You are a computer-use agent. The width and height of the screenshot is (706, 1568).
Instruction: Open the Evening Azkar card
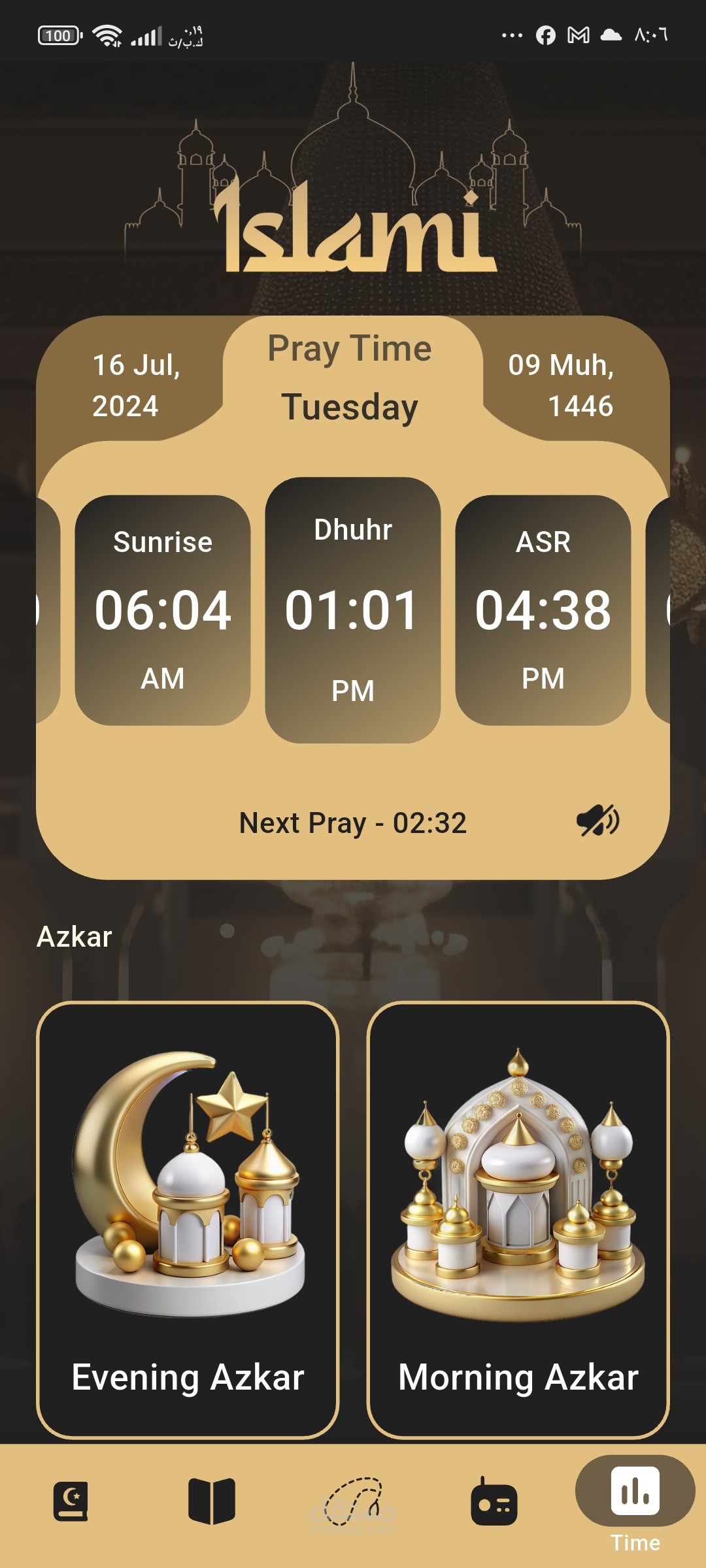point(188,1220)
